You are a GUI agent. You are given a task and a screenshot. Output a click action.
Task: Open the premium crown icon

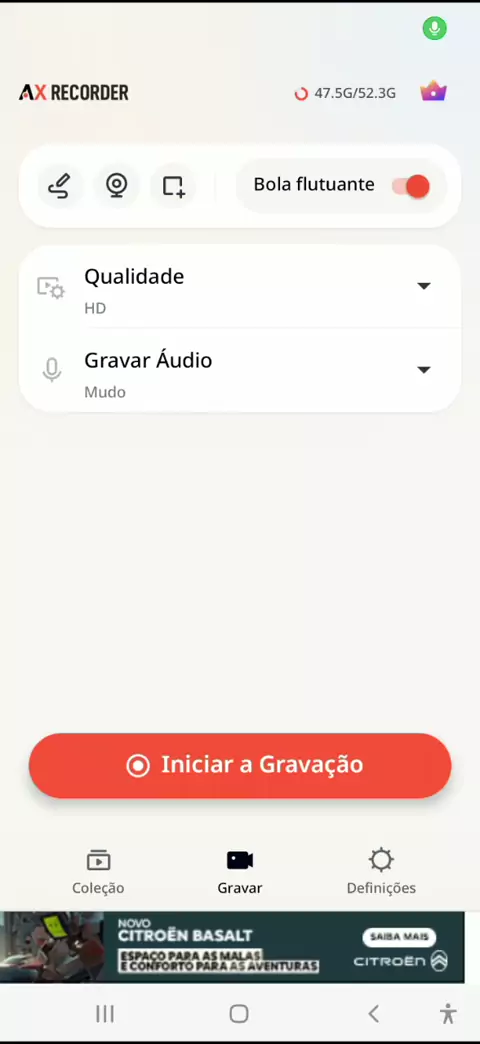click(x=433, y=92)
